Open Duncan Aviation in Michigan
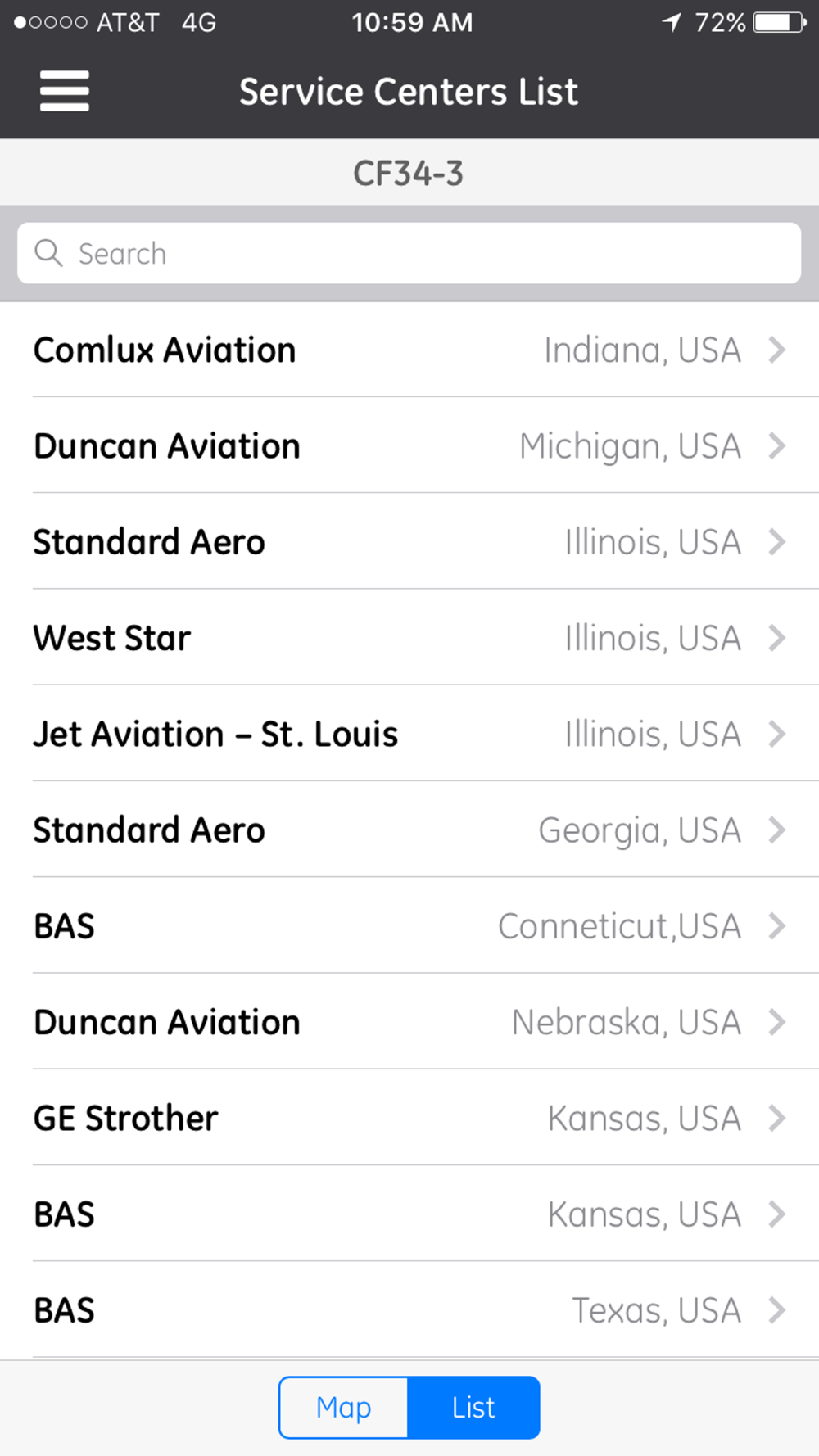Image resolution: width=819 pixels, height=1456 pixels. (x=409, y=445)
